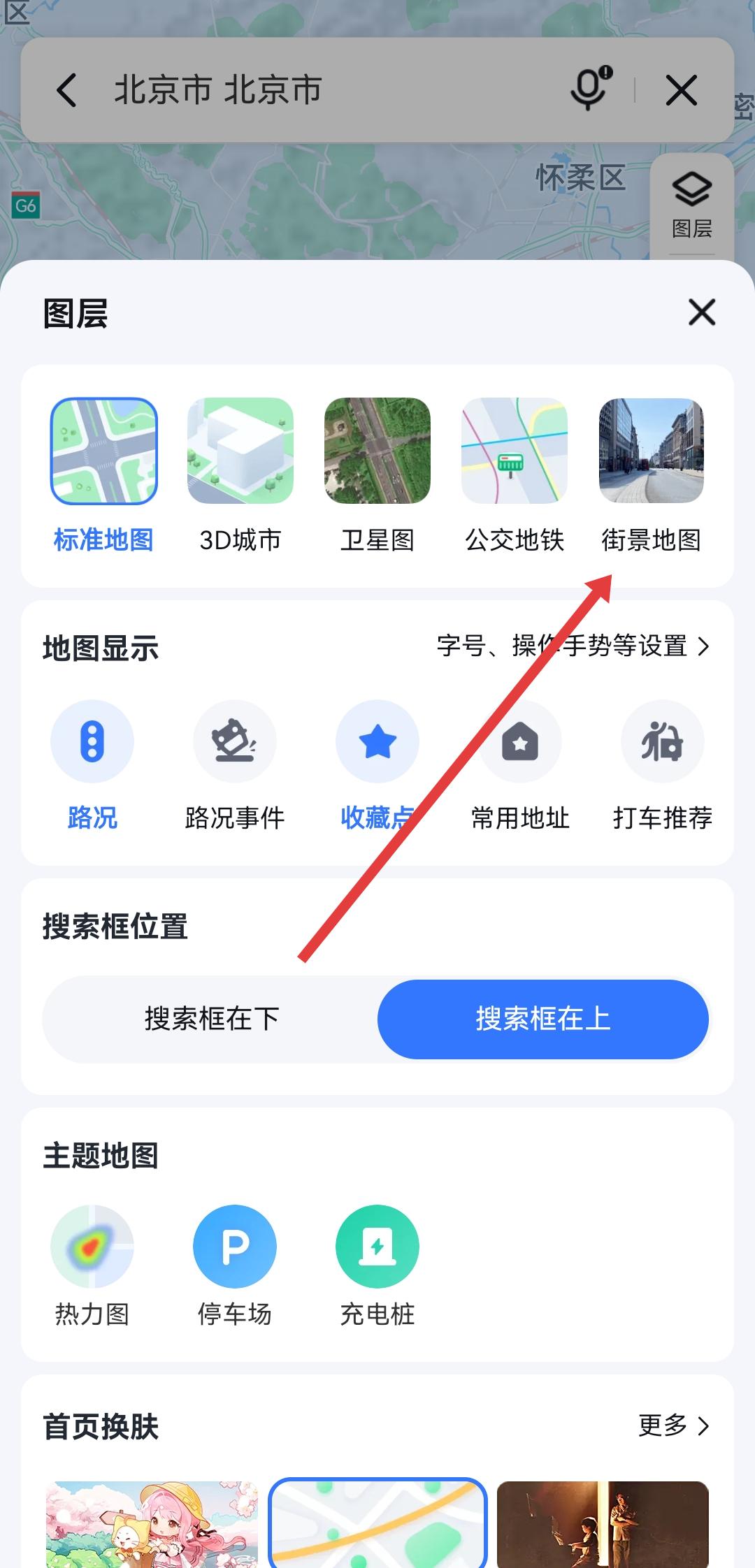This screenshot has width=755, height=1568.
Task: View 更多 home skins
Action: (674, 1425)
